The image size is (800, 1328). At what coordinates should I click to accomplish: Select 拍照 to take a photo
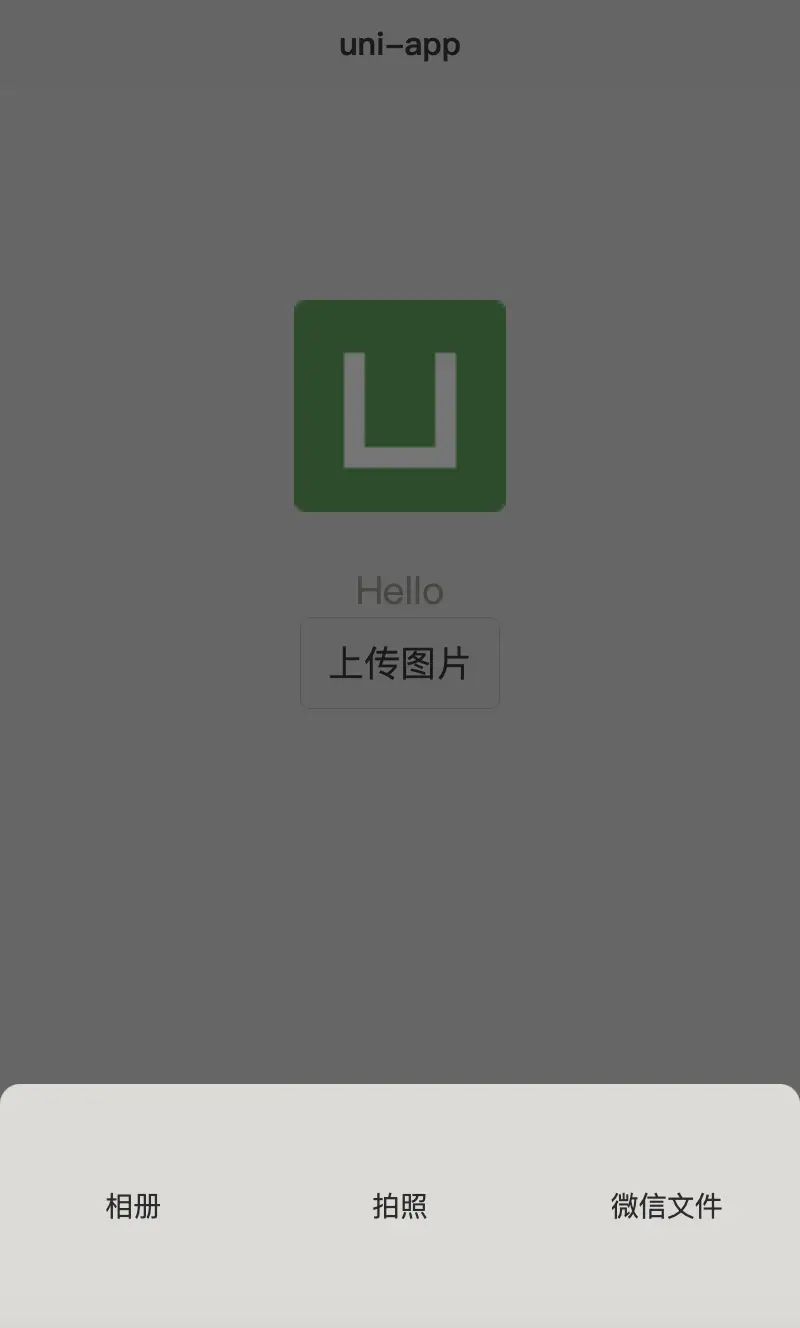pos(400,1206)
